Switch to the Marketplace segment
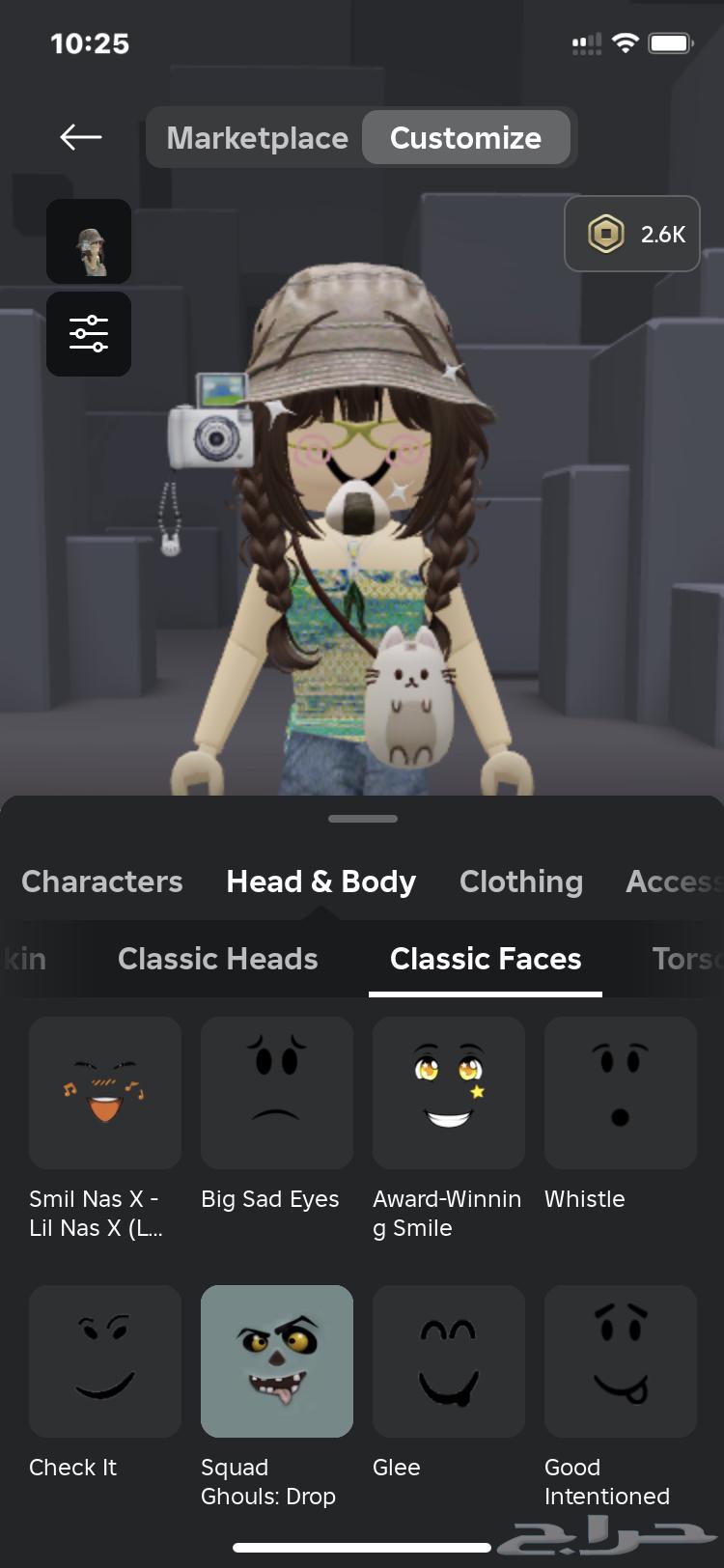 pyautogui.click(x=257, y=138)
